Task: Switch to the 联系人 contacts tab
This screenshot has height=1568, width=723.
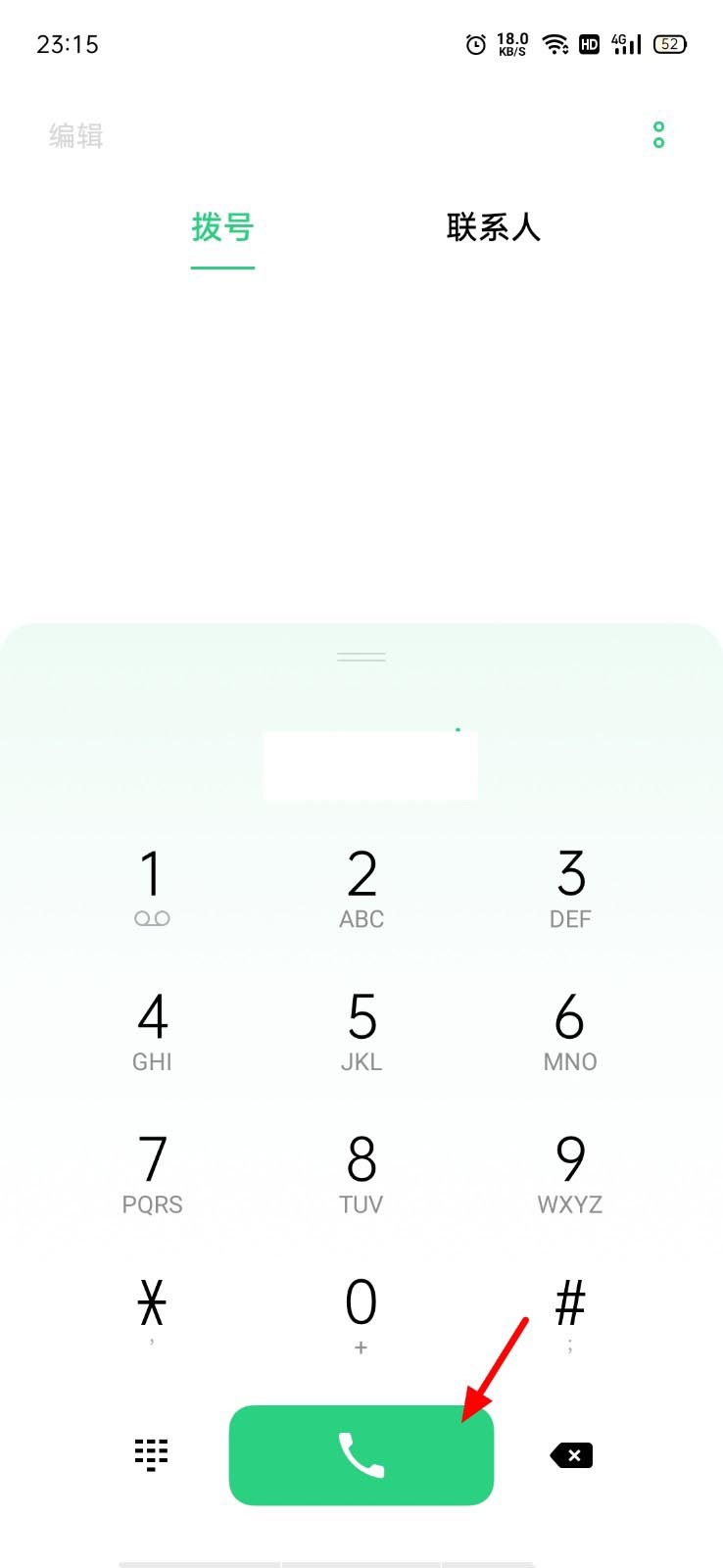Action: click(x=494, y=227)
